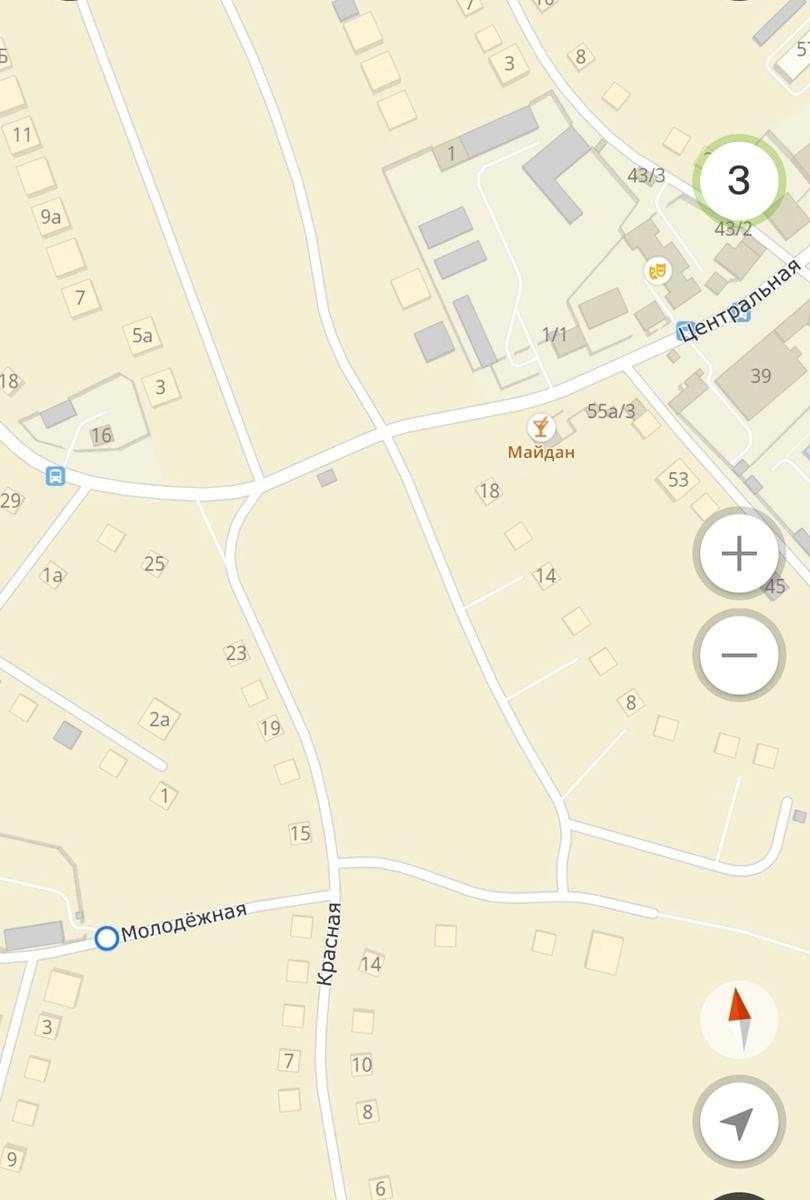Tap the blue circle marker on Молодёжная
Screen dimensions: 810x1200
point(106,938)
